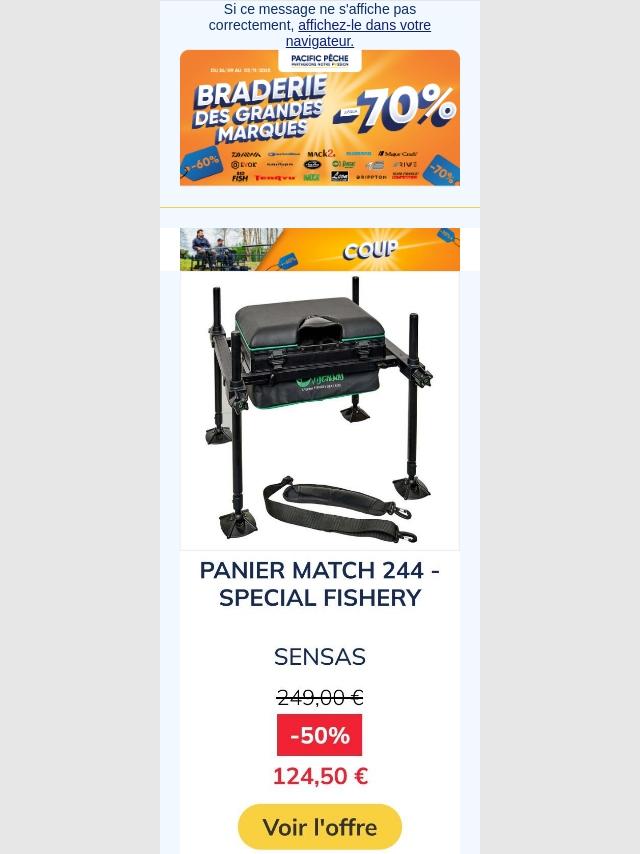The width and height of the screenshot is (640, 854).
Task: Tap the 'Voir l'offre' button
Action: coord(319,827)
